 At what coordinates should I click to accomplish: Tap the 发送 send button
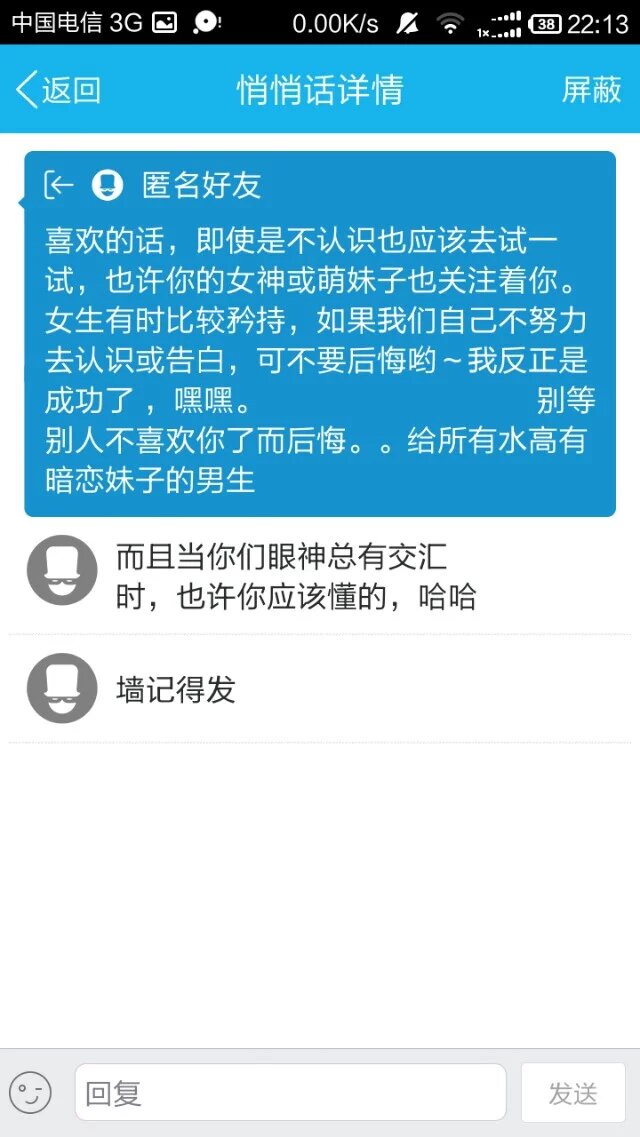point(573,1093)
